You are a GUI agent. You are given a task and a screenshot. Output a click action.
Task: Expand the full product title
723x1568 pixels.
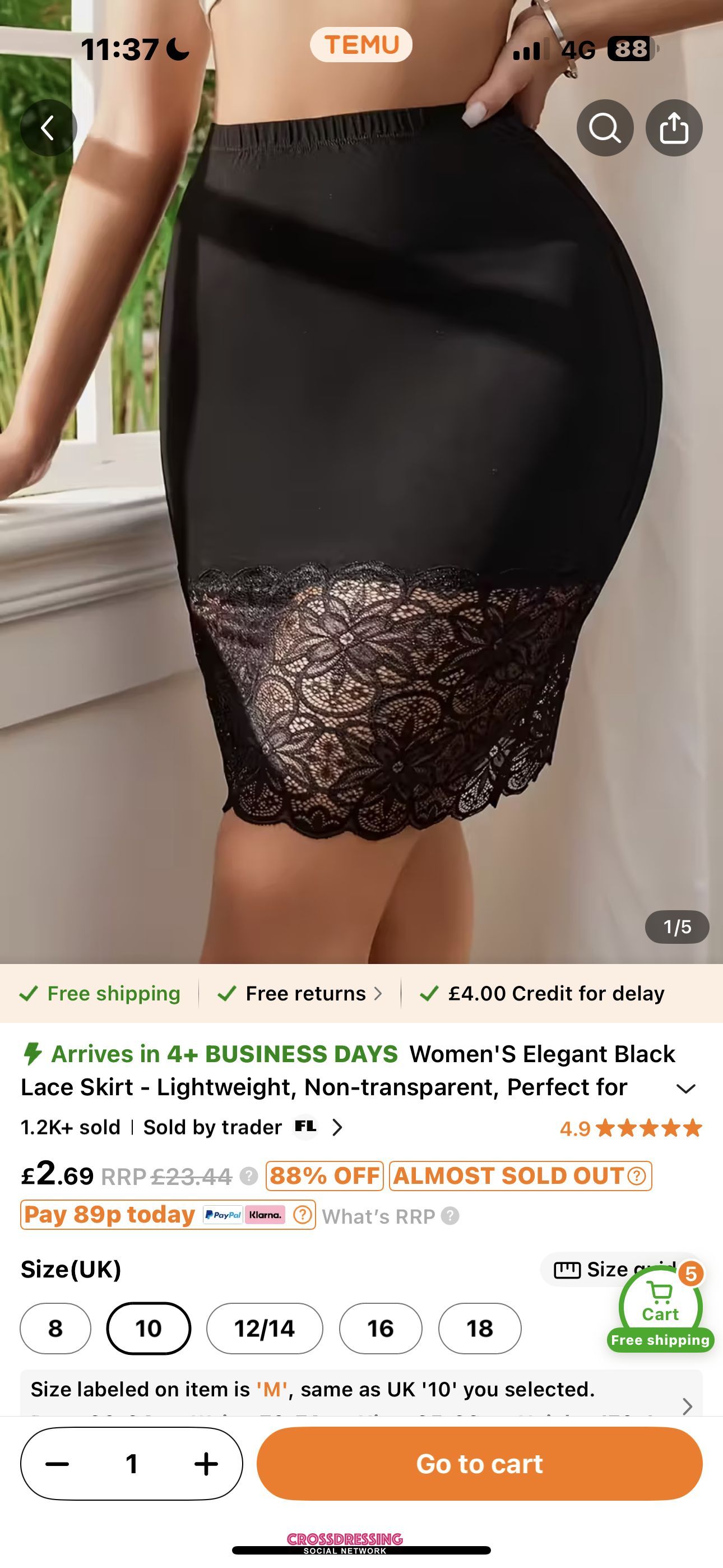point(686,1089)
